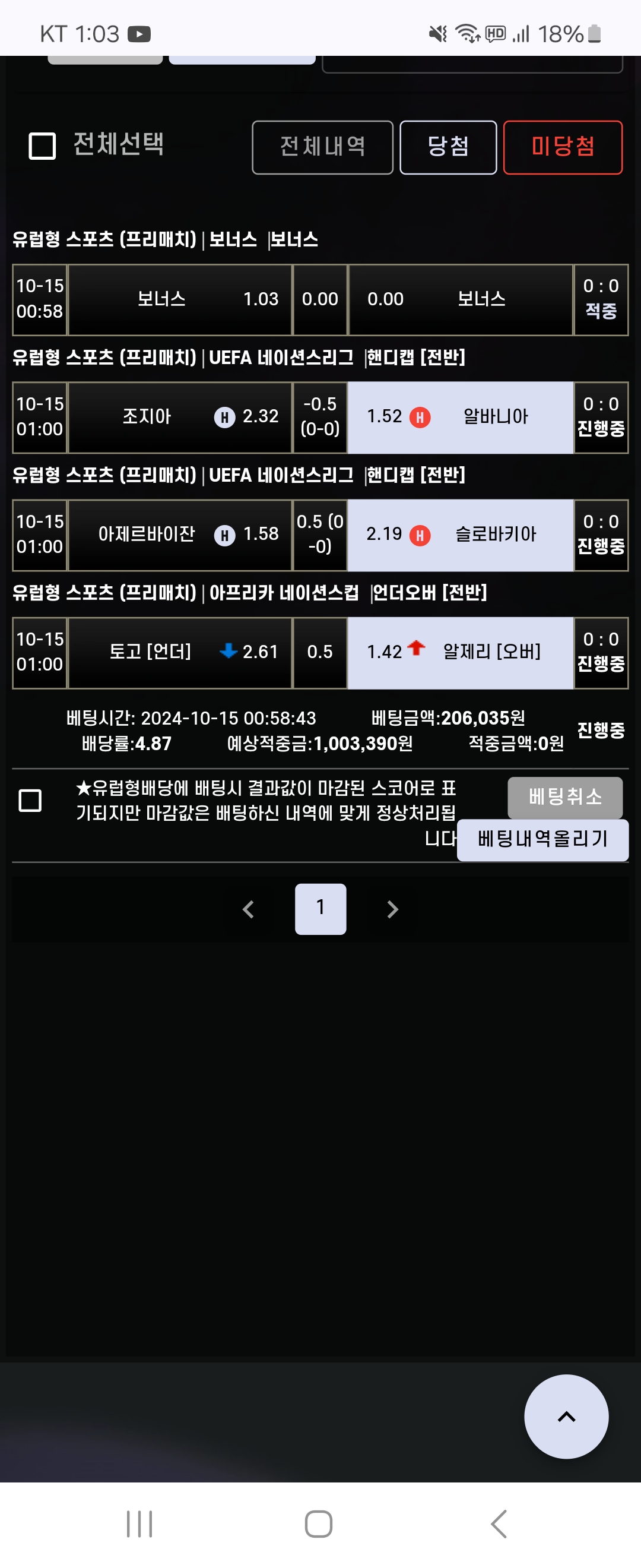Check the 전체선택 select-all checkbox
Image resolution: width=641 pixels, height=1568 pixels.
pos(42,146)
